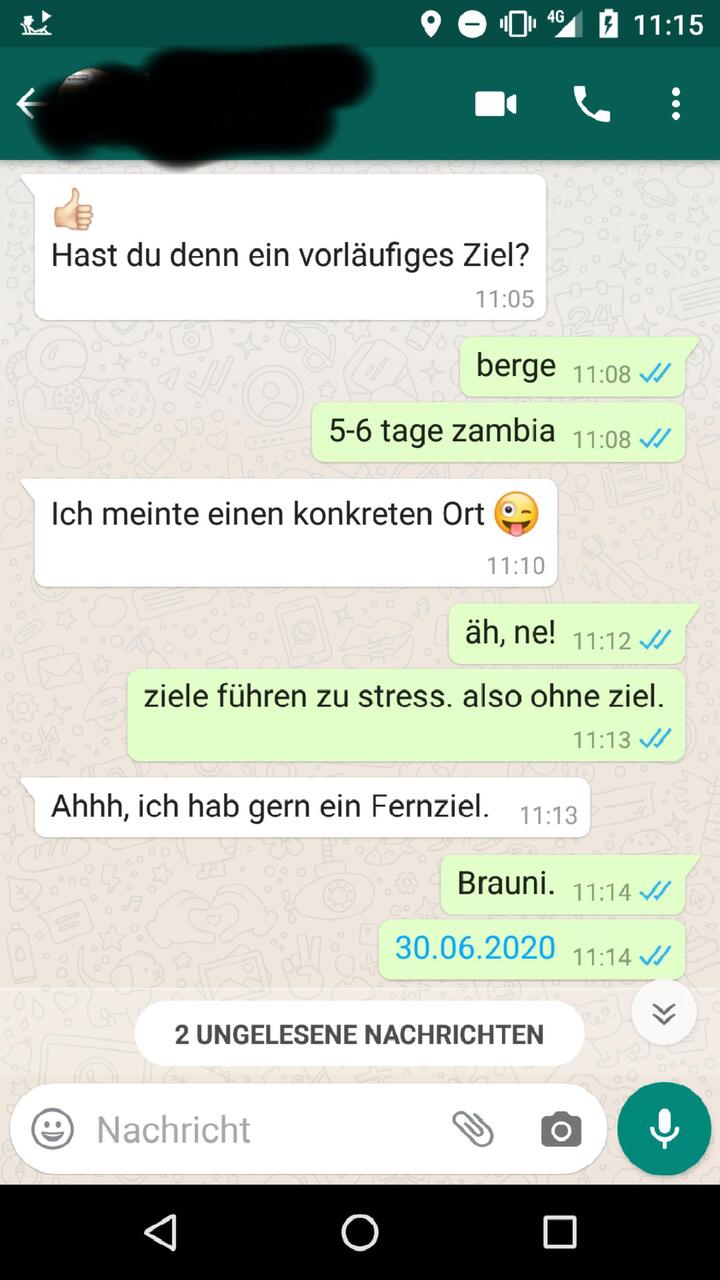Image resolution: width=720 pixels, height=1280 pixels.
Task: Record a voice message with microphone
Action: click(x=664, y=1129)
